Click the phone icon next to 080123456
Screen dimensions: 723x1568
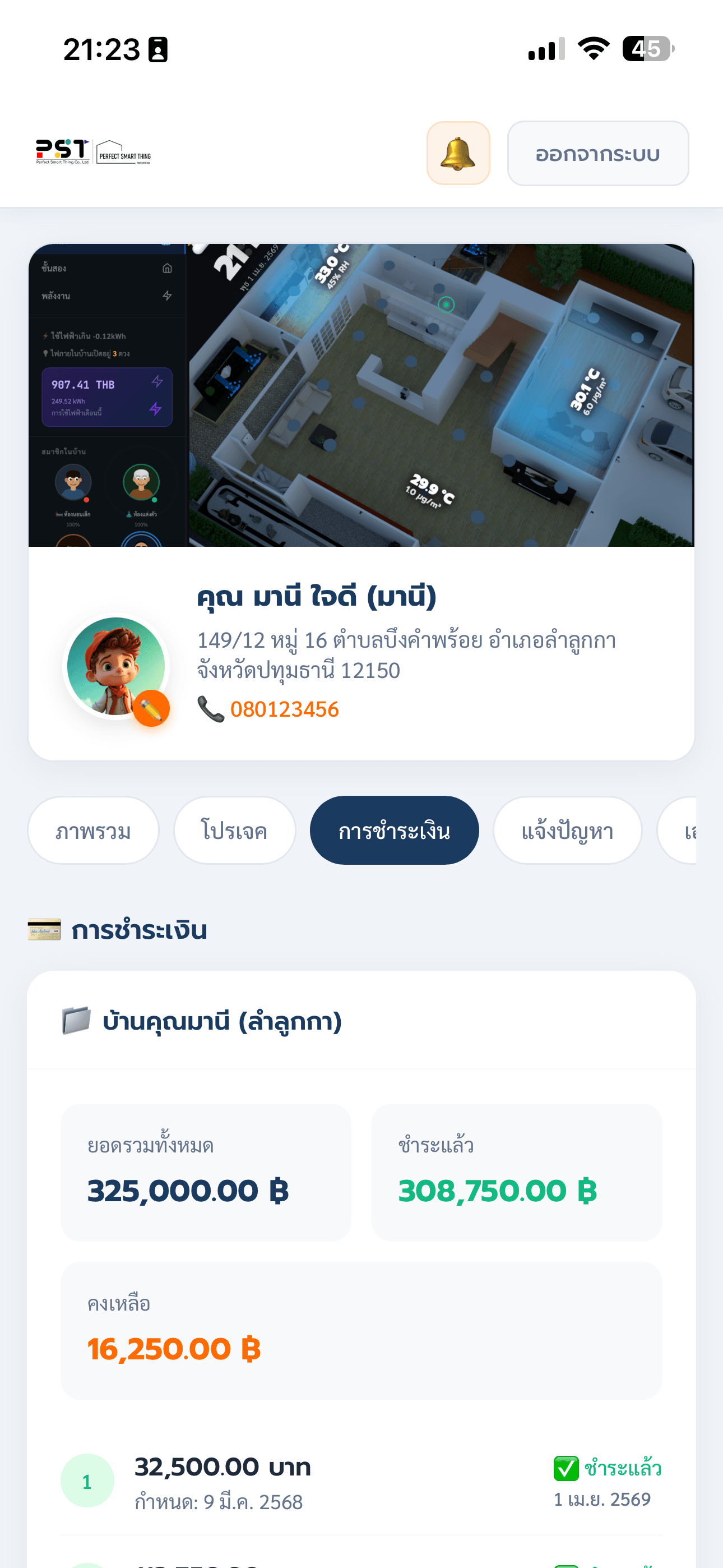point(211,708)
